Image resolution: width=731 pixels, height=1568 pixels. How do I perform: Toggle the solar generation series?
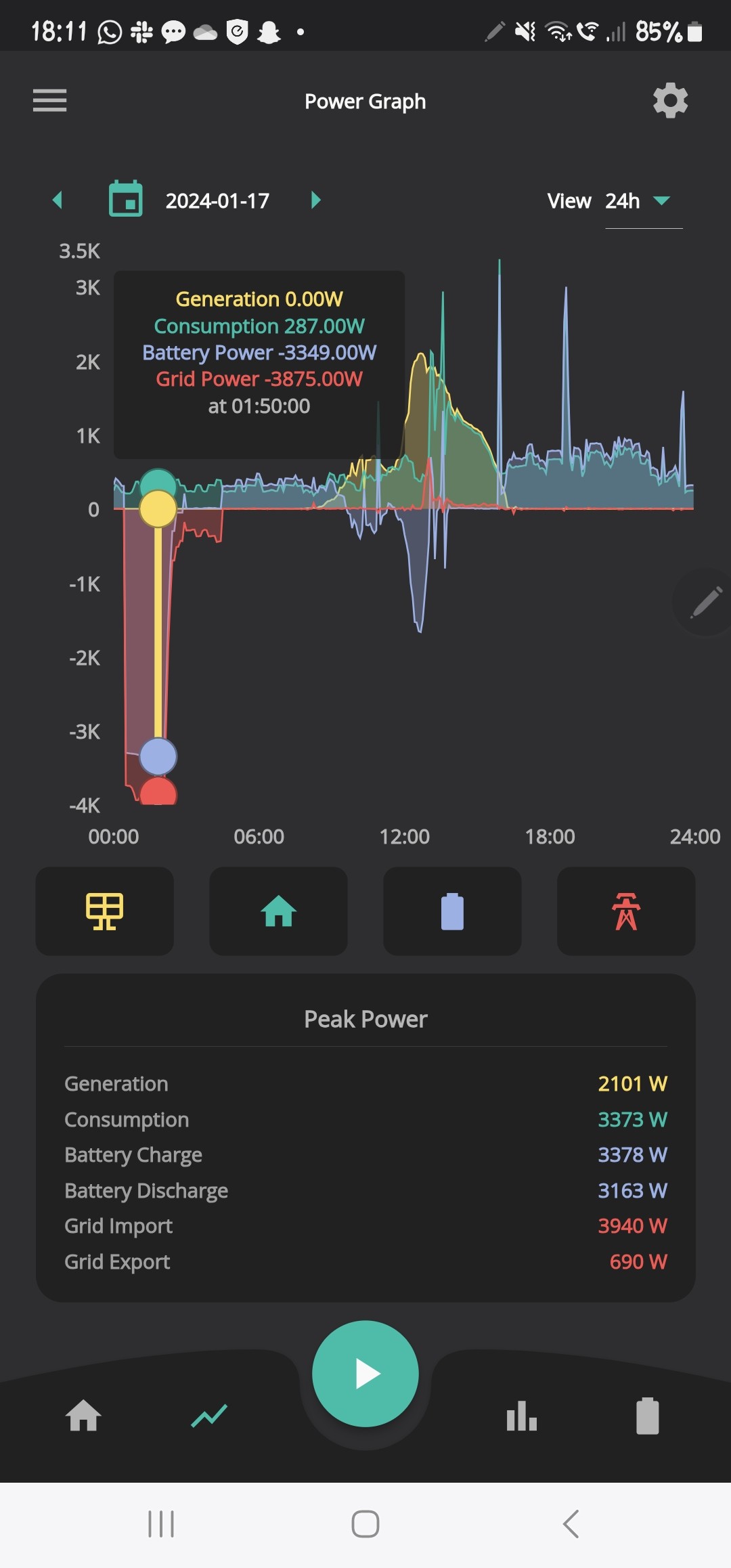tap(105, 911)
